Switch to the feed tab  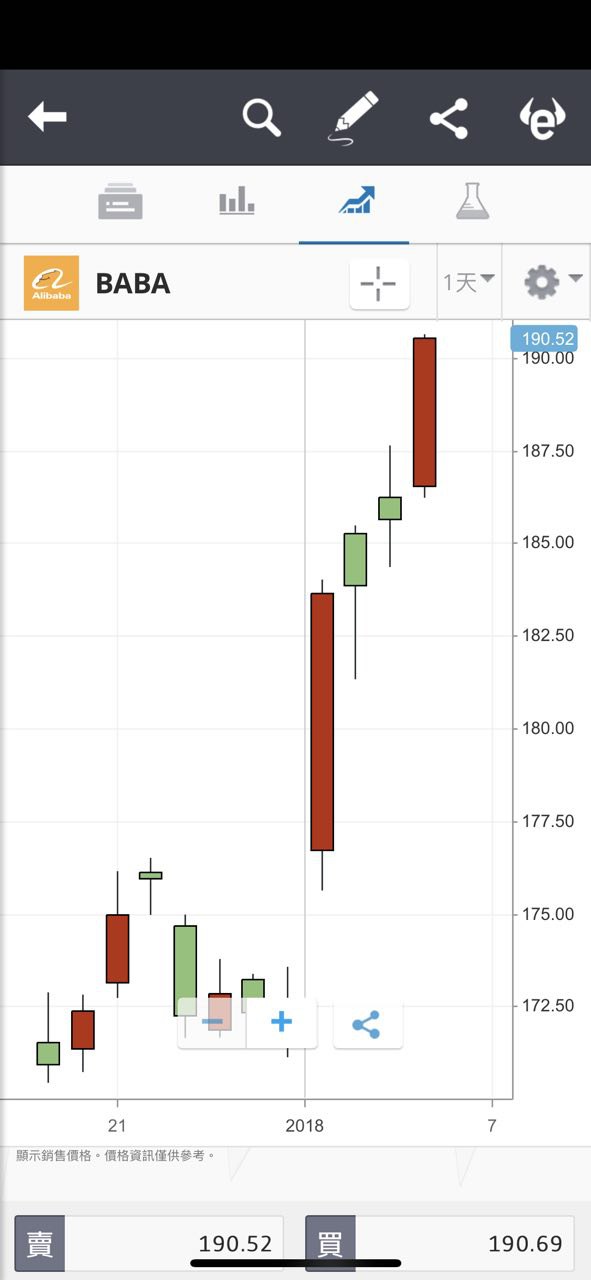[x=120, y=201]
